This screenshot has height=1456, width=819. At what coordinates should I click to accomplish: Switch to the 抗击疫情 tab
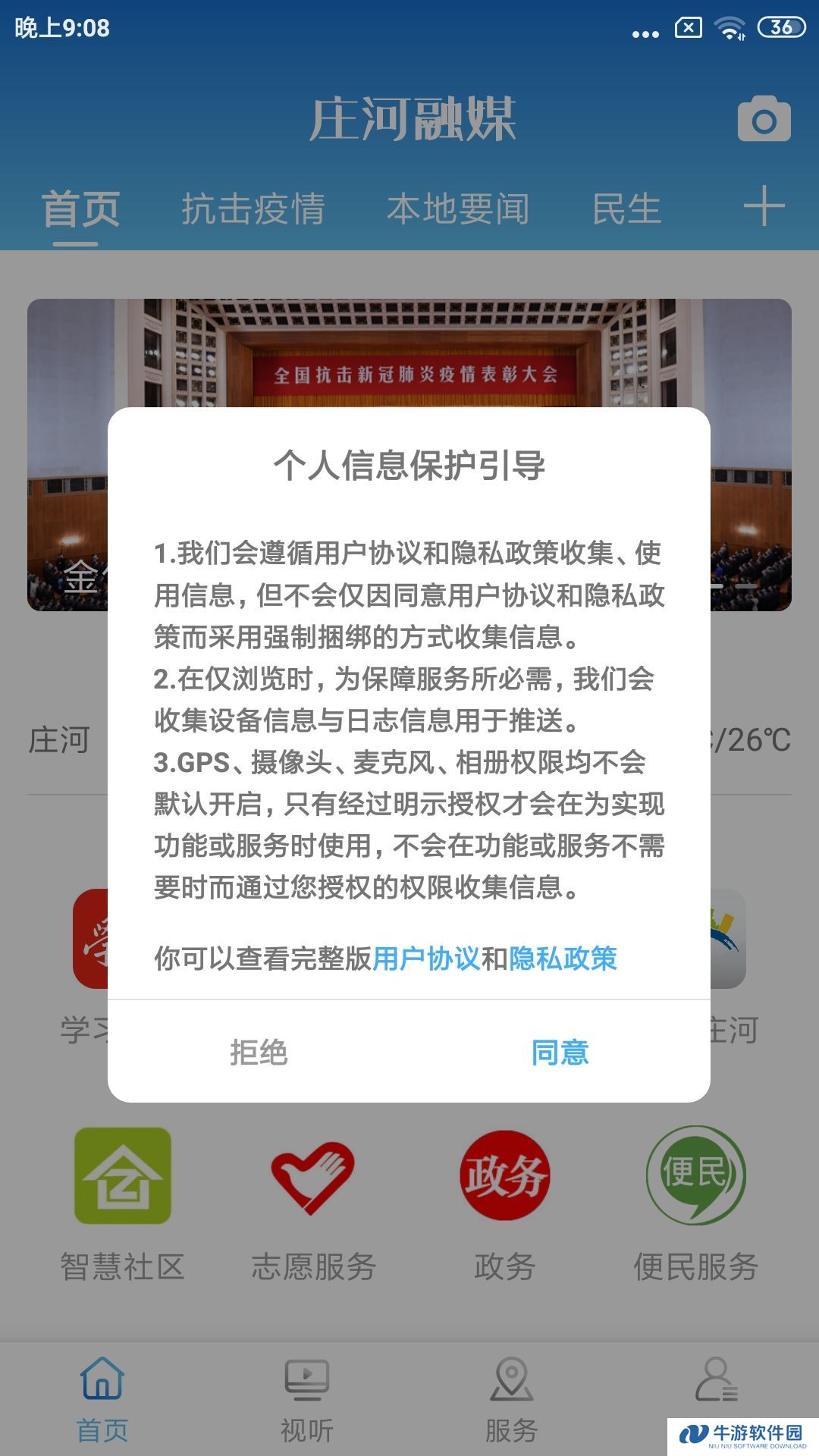[253, 209]
